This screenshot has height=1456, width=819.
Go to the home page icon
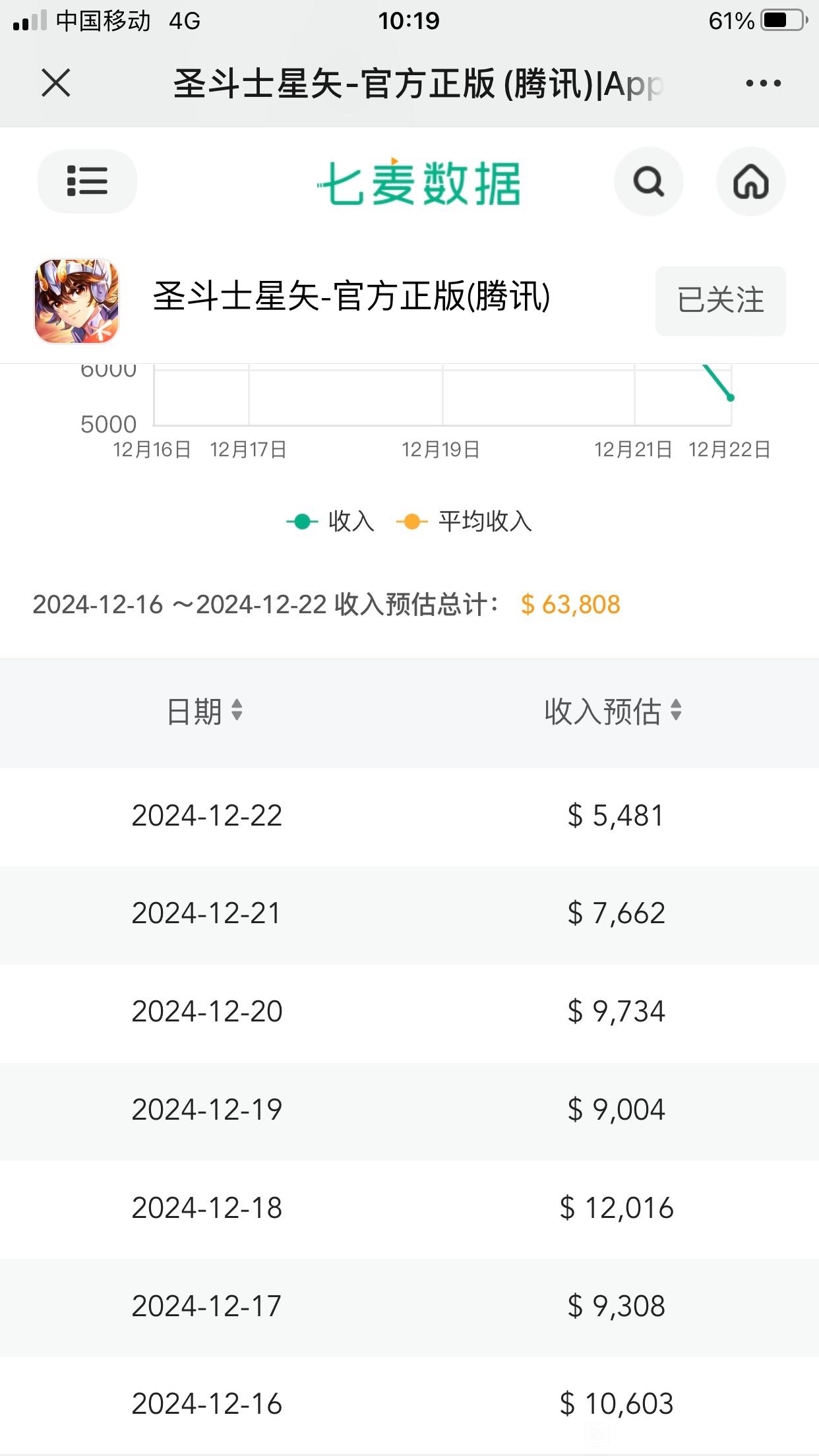tap(751, 181)
